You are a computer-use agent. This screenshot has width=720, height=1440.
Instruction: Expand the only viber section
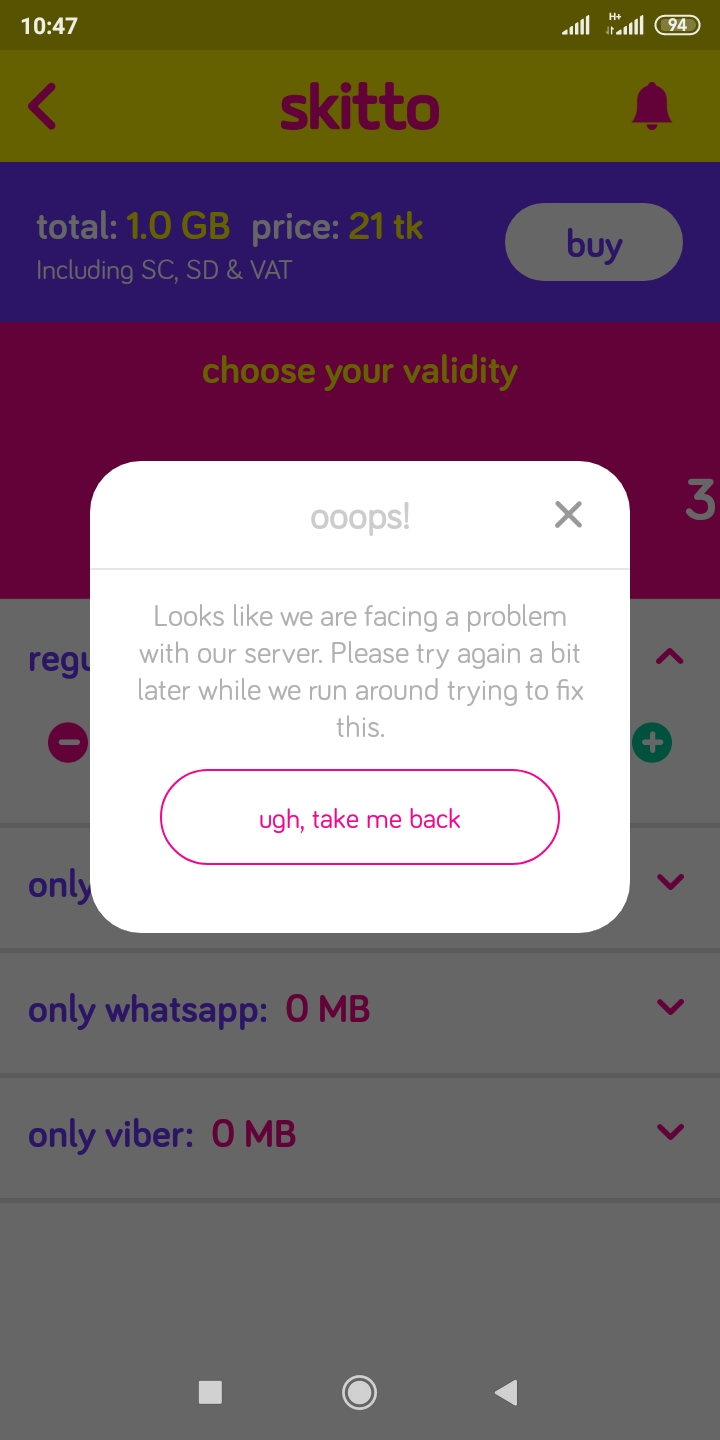pos(669,1132)
